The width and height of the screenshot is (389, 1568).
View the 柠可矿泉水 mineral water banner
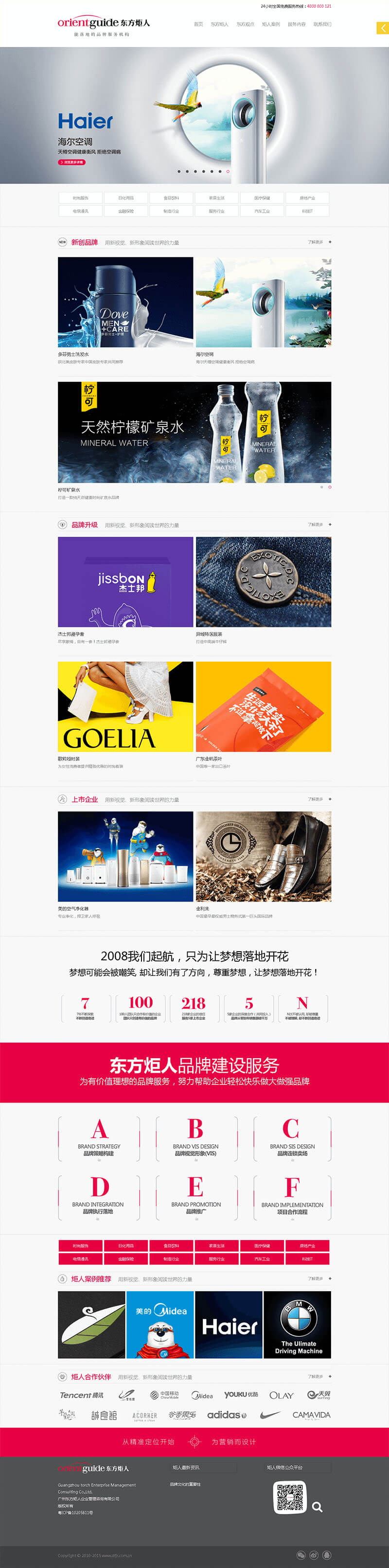coord(194,432)
